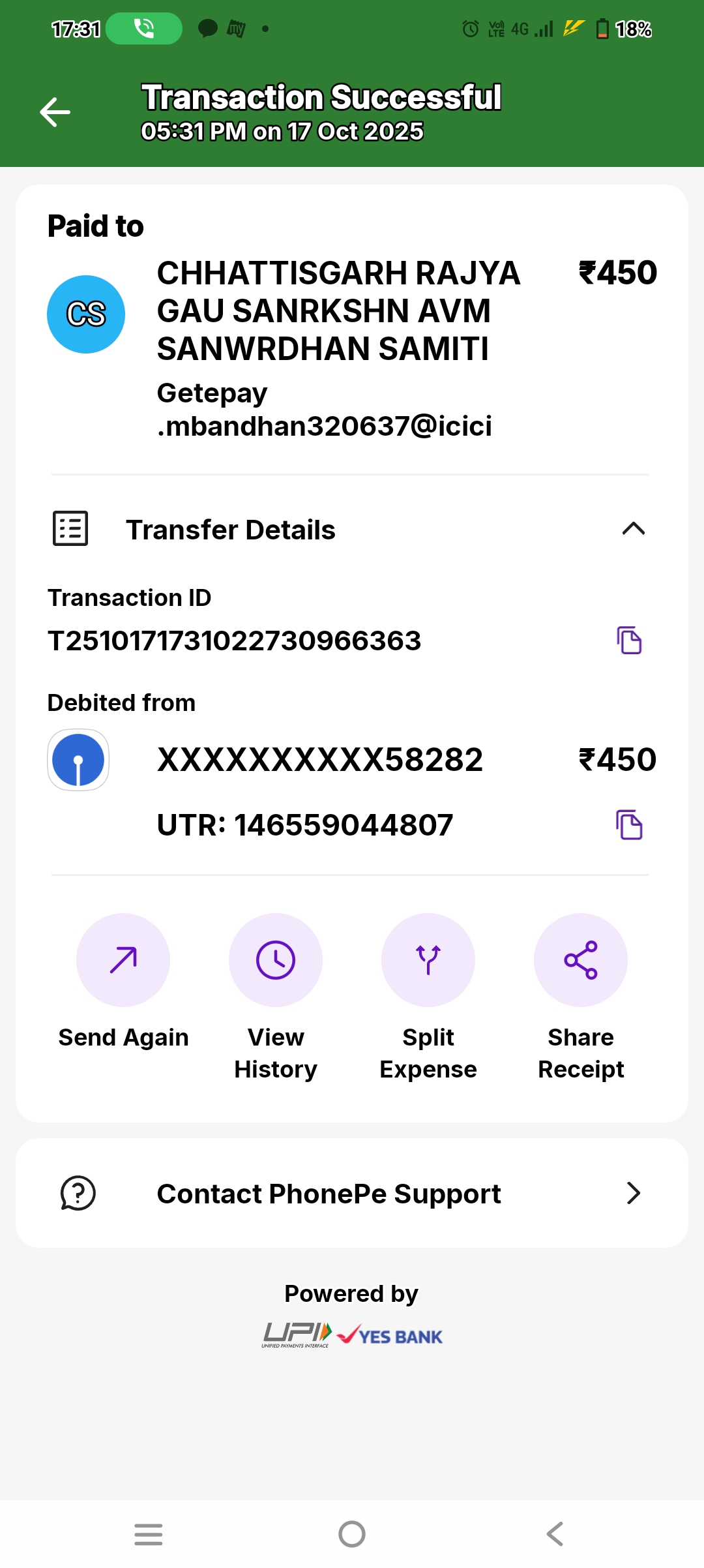Tap Send Again to repeat payment
The image size is (704, 1568).
coord(123,960)
